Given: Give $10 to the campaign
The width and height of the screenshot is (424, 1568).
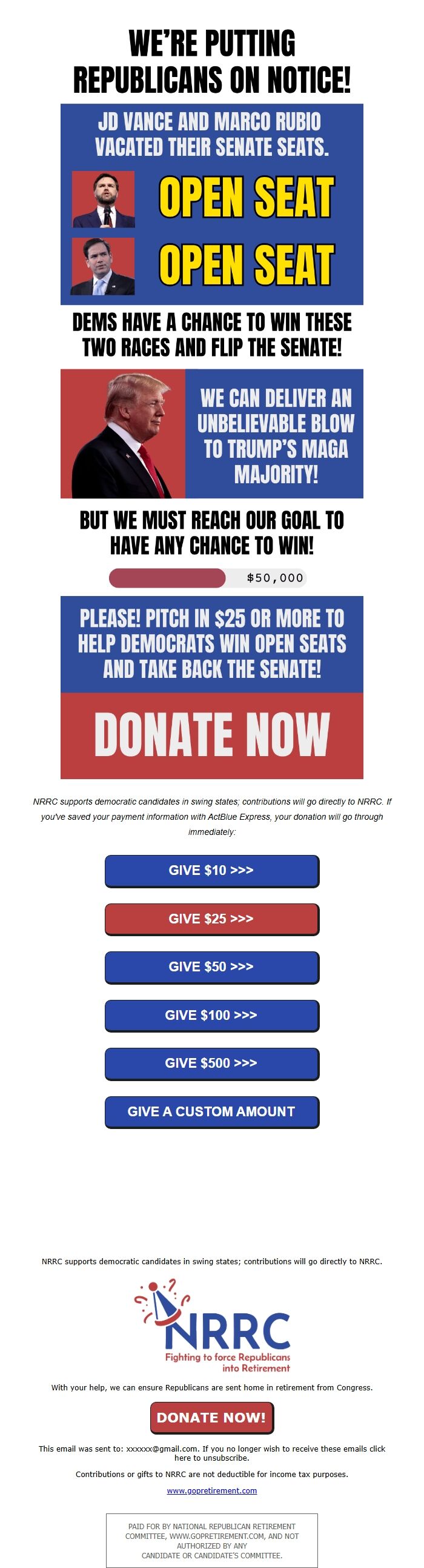Looking at the screenshot, I should coord(211,871).
